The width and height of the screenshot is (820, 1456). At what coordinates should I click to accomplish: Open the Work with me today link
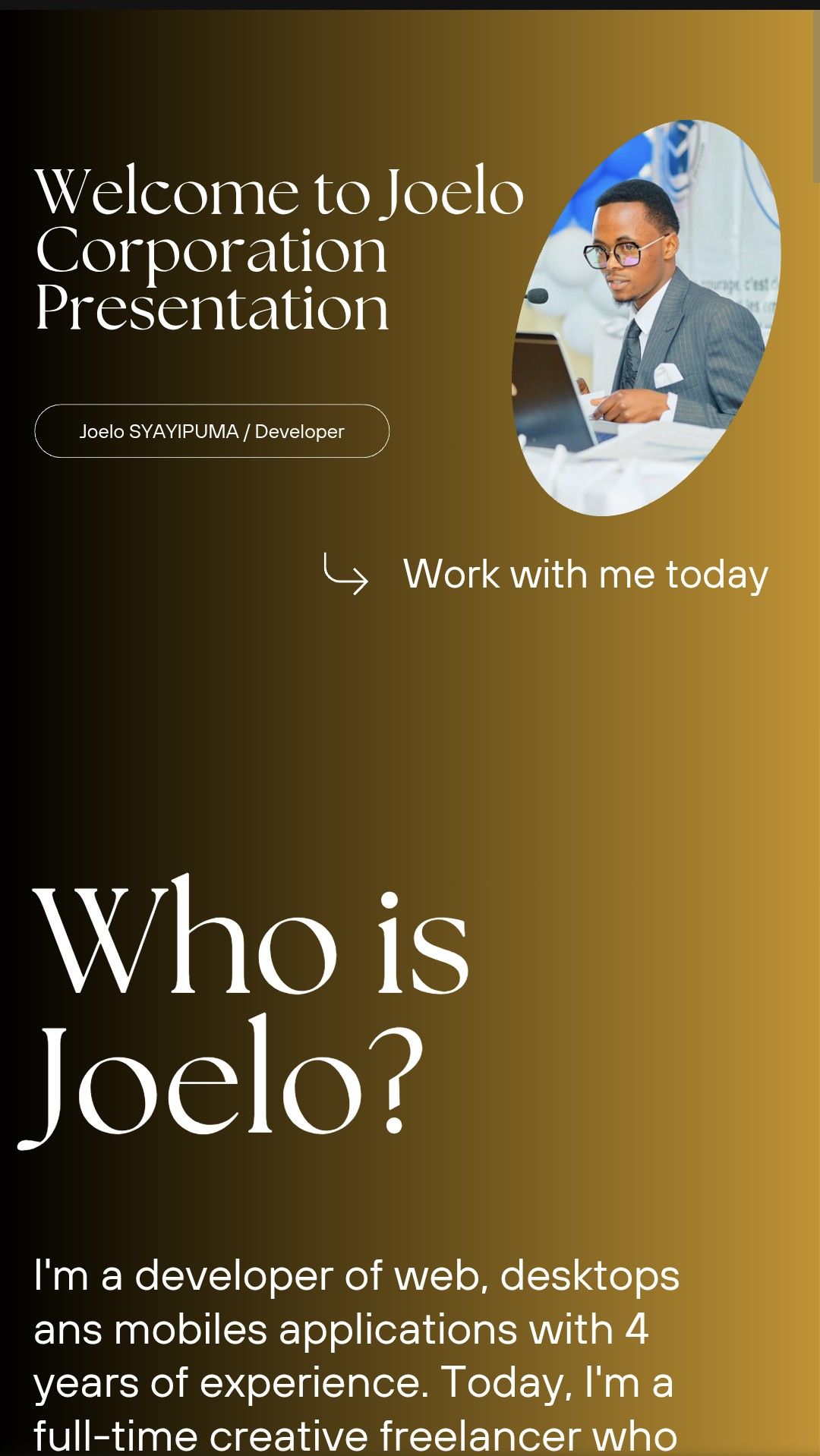[x=585, y=574]
